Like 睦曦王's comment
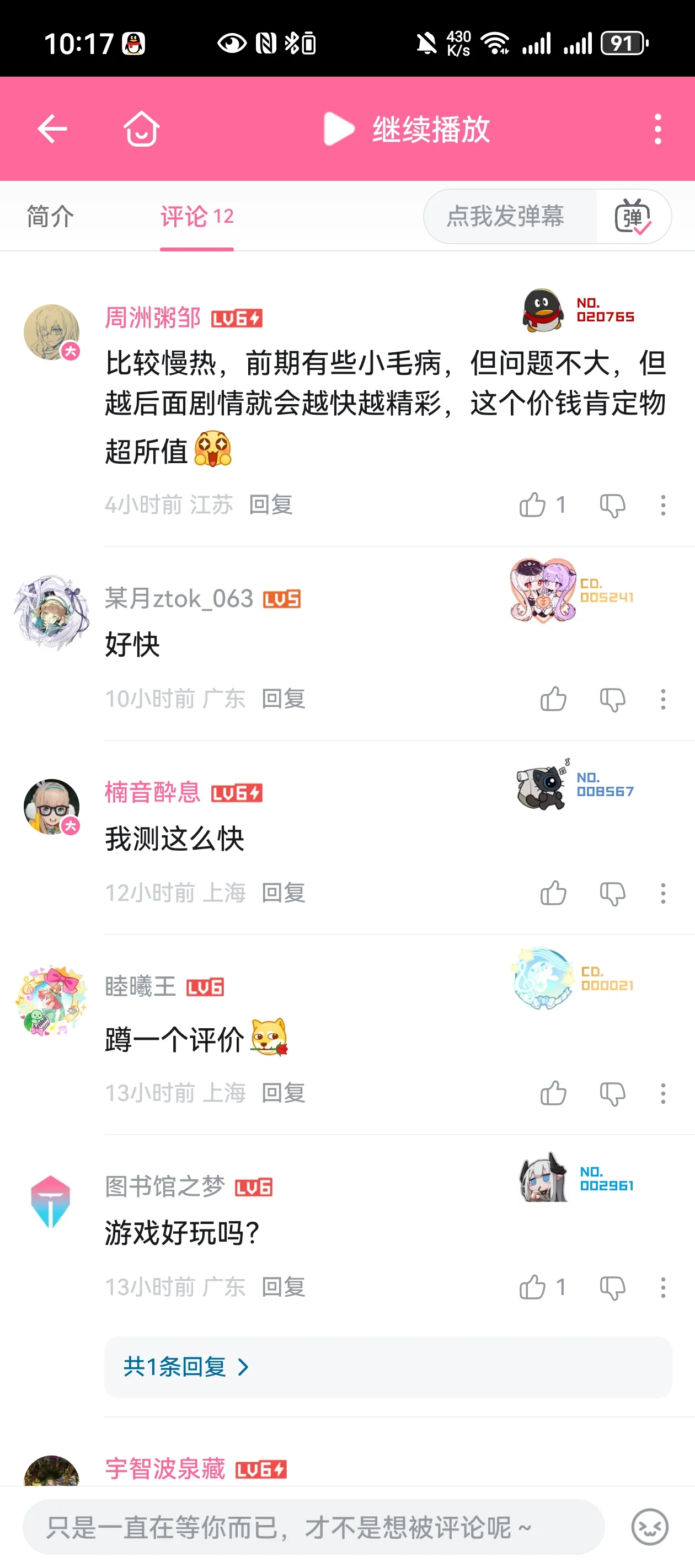The image size is (695, 1568). coord(553,1094)
